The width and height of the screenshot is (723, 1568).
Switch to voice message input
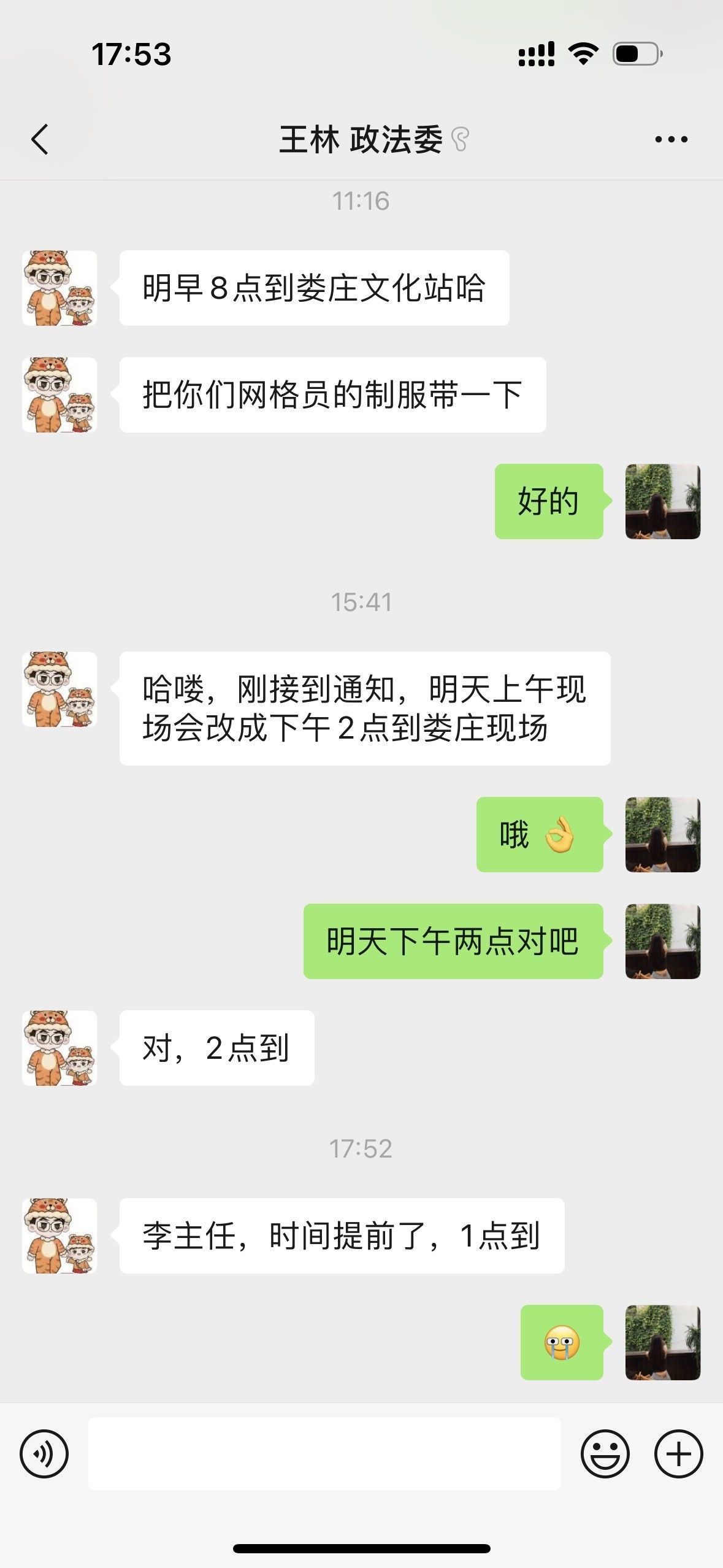44,1453
